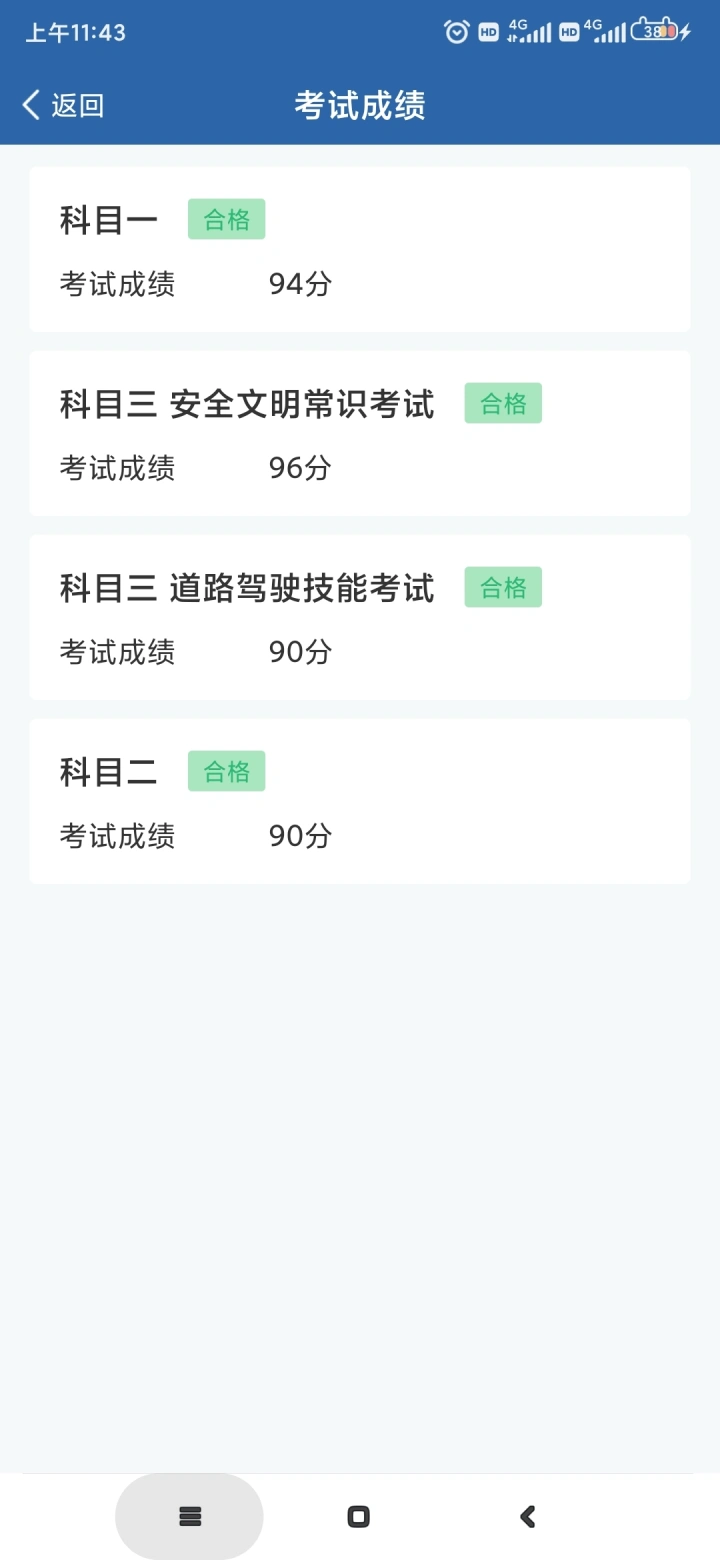
Task: Go to the home screen
Action: coord(358,1516)
